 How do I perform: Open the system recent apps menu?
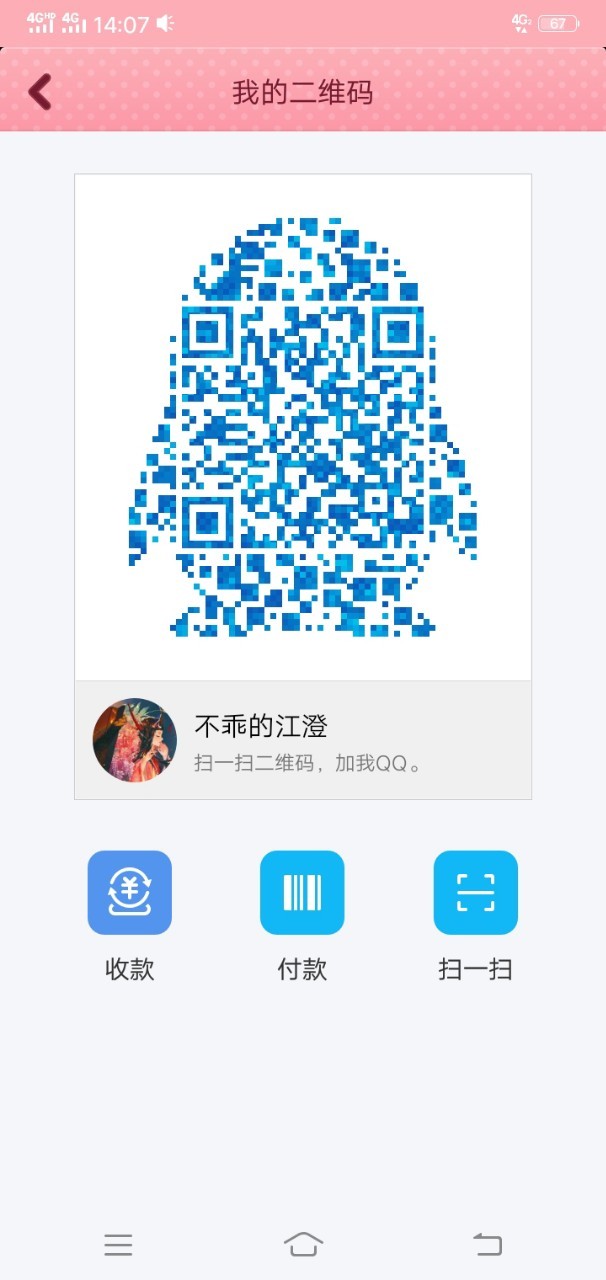pyautogui.click(x=118, y=1244)
